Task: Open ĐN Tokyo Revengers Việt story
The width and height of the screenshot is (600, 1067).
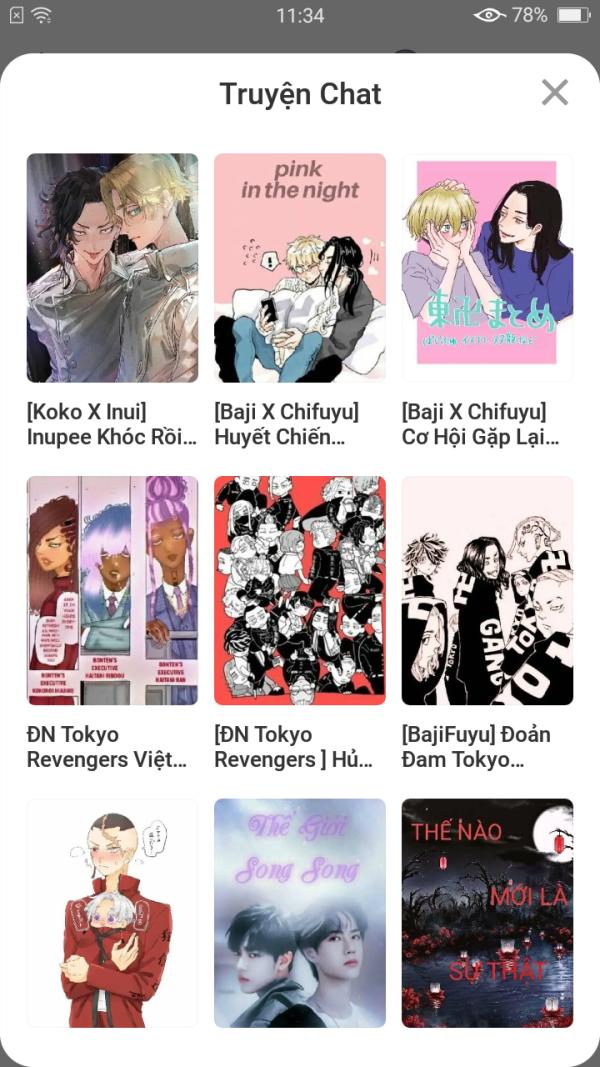Action: point(112,590)
